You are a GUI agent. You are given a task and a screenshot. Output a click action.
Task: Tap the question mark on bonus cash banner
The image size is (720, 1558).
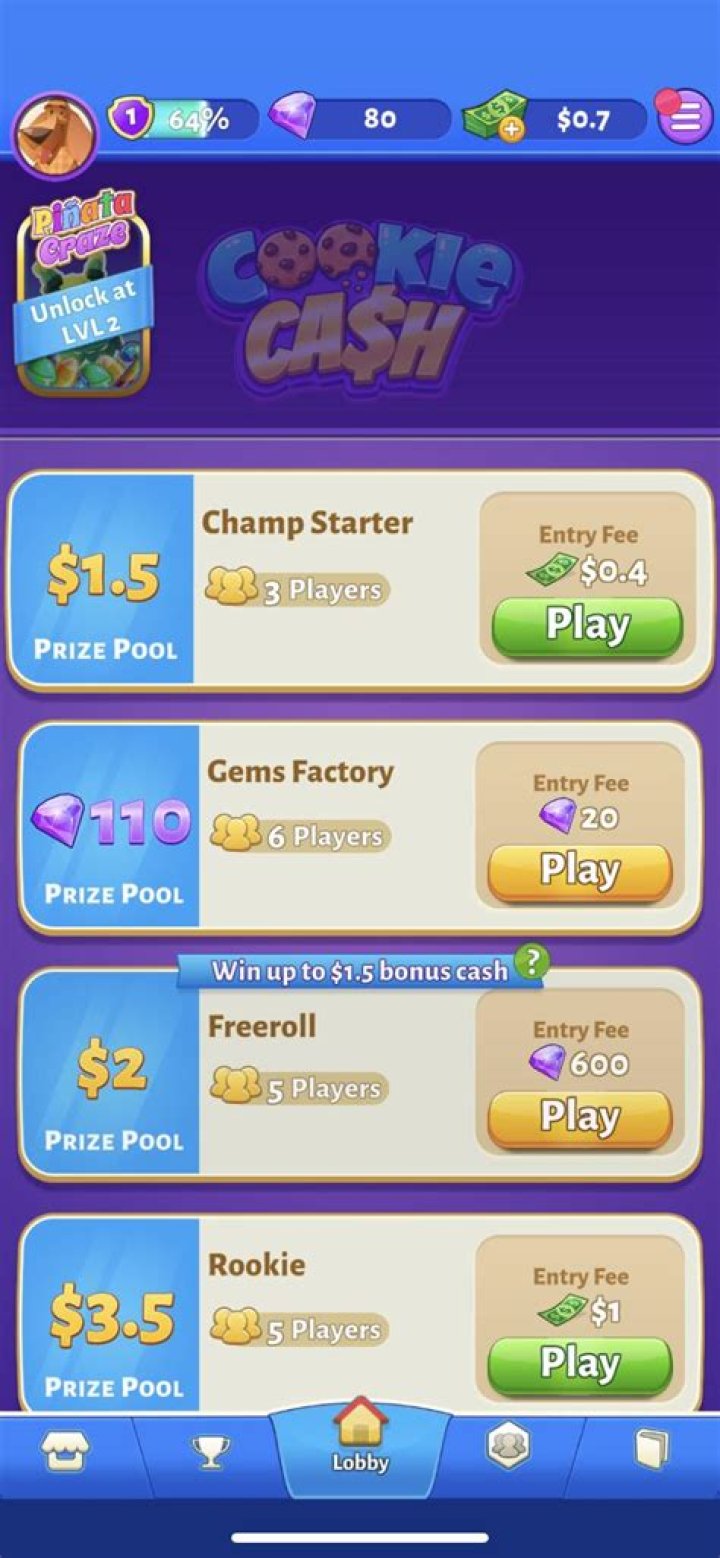(x=531, y=964)
